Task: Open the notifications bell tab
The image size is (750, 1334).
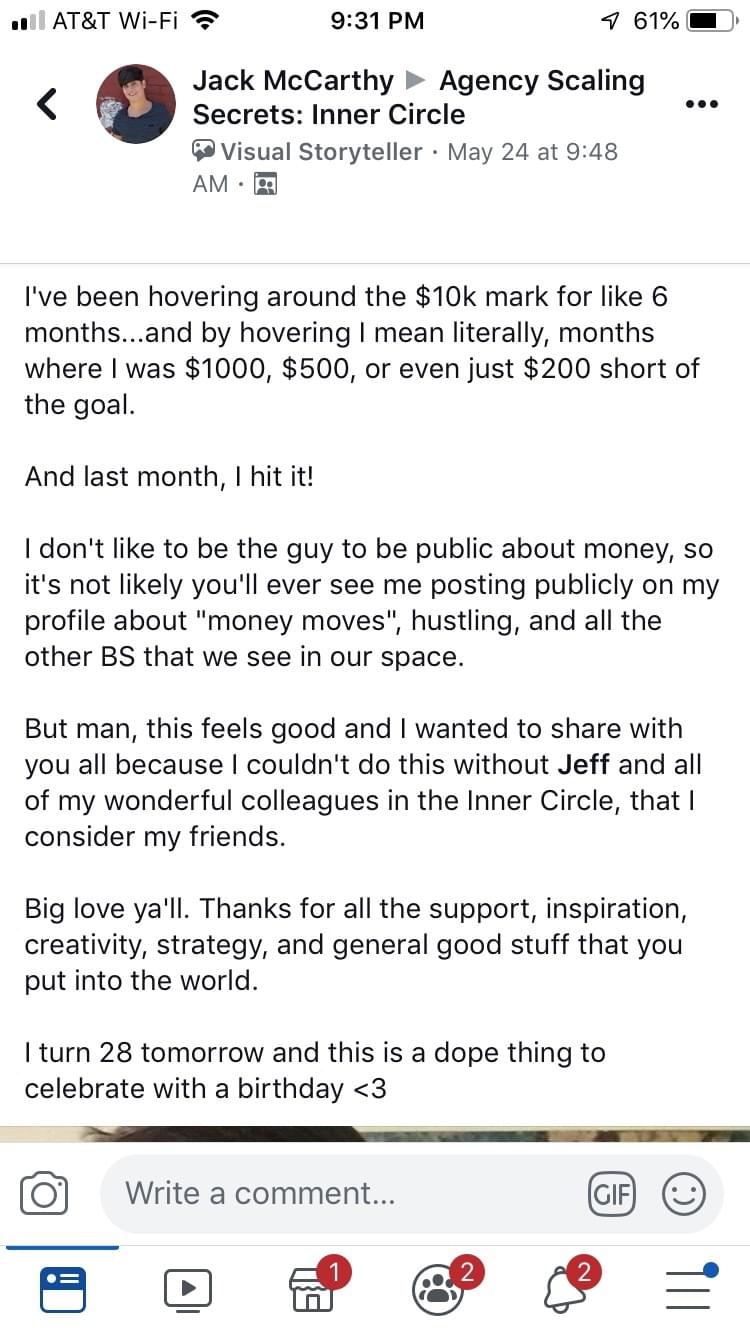Action: [566, 1288]
